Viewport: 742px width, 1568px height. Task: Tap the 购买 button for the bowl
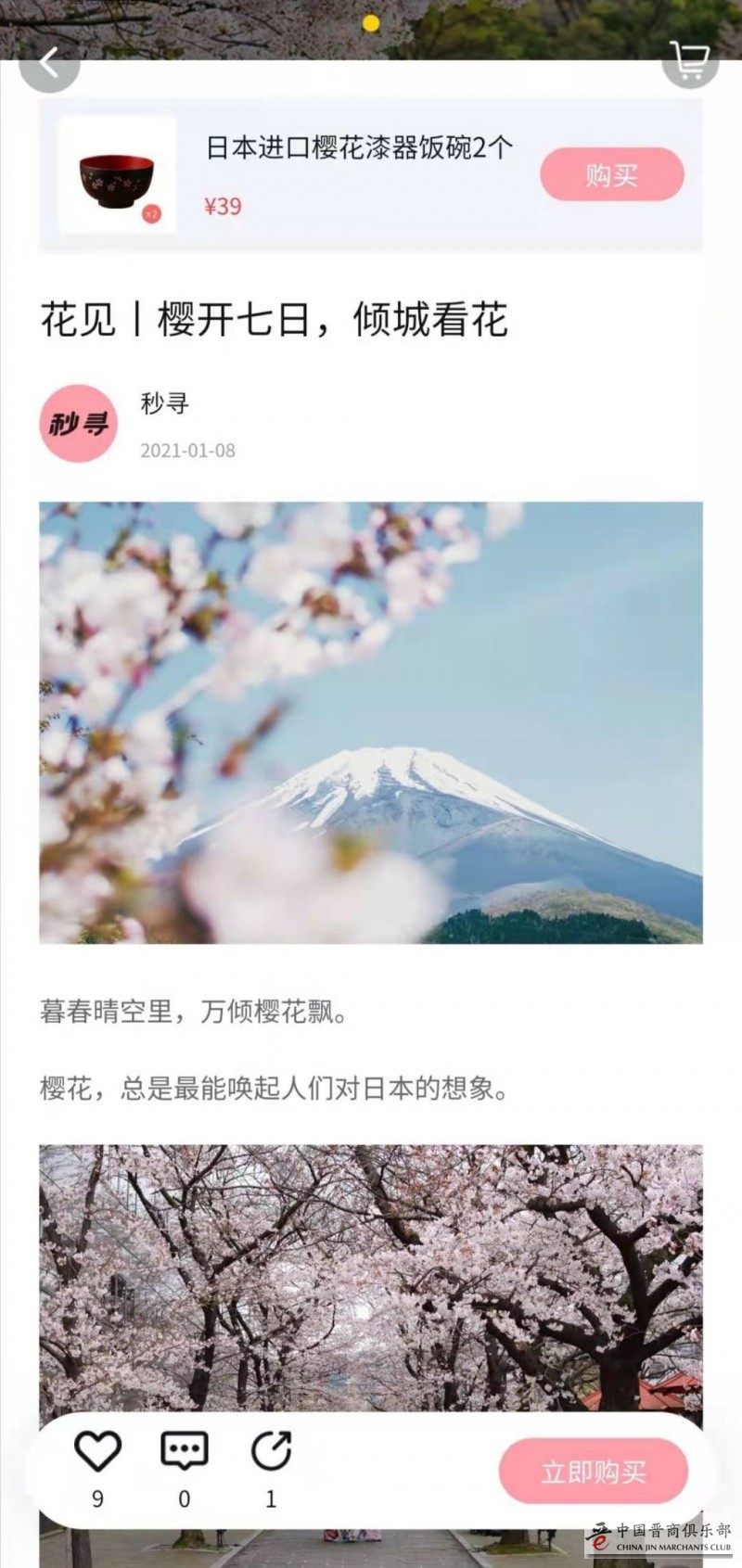coord(611,174)
